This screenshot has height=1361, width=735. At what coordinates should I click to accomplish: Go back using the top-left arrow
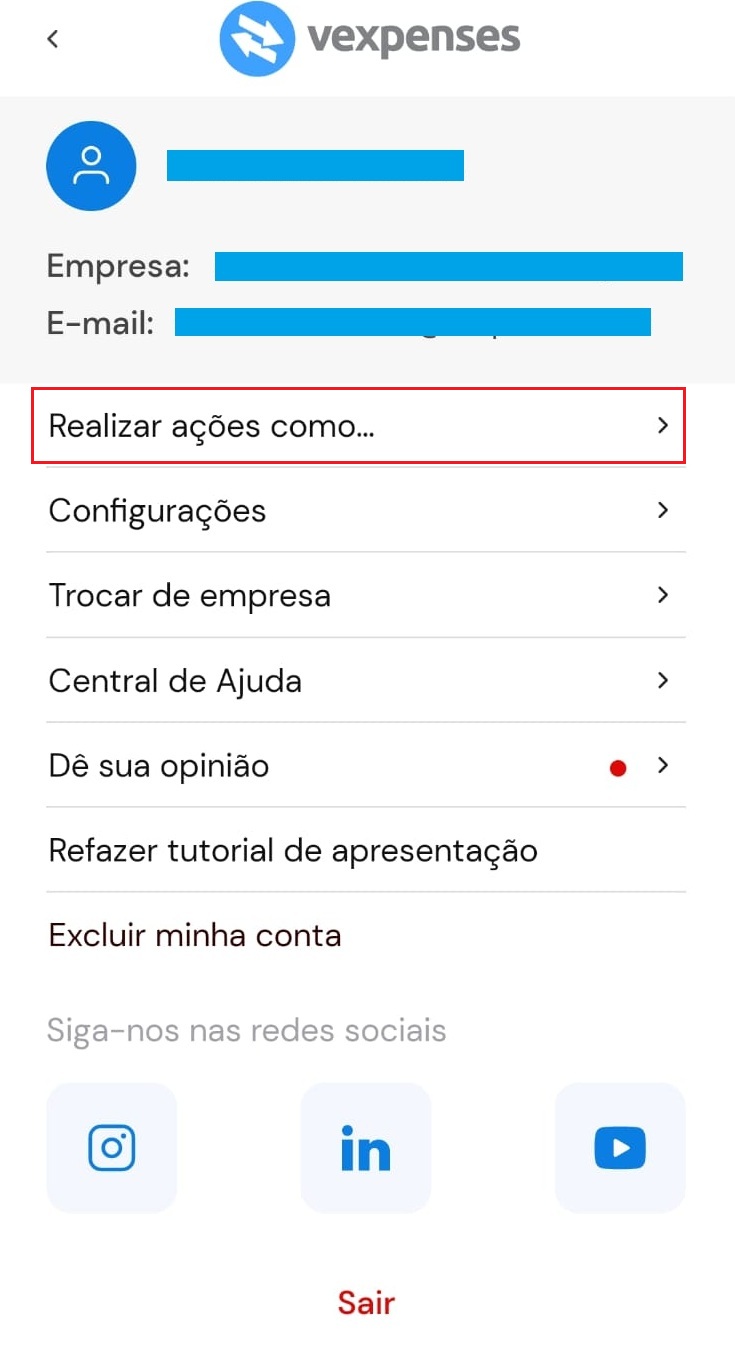[53, 39]
